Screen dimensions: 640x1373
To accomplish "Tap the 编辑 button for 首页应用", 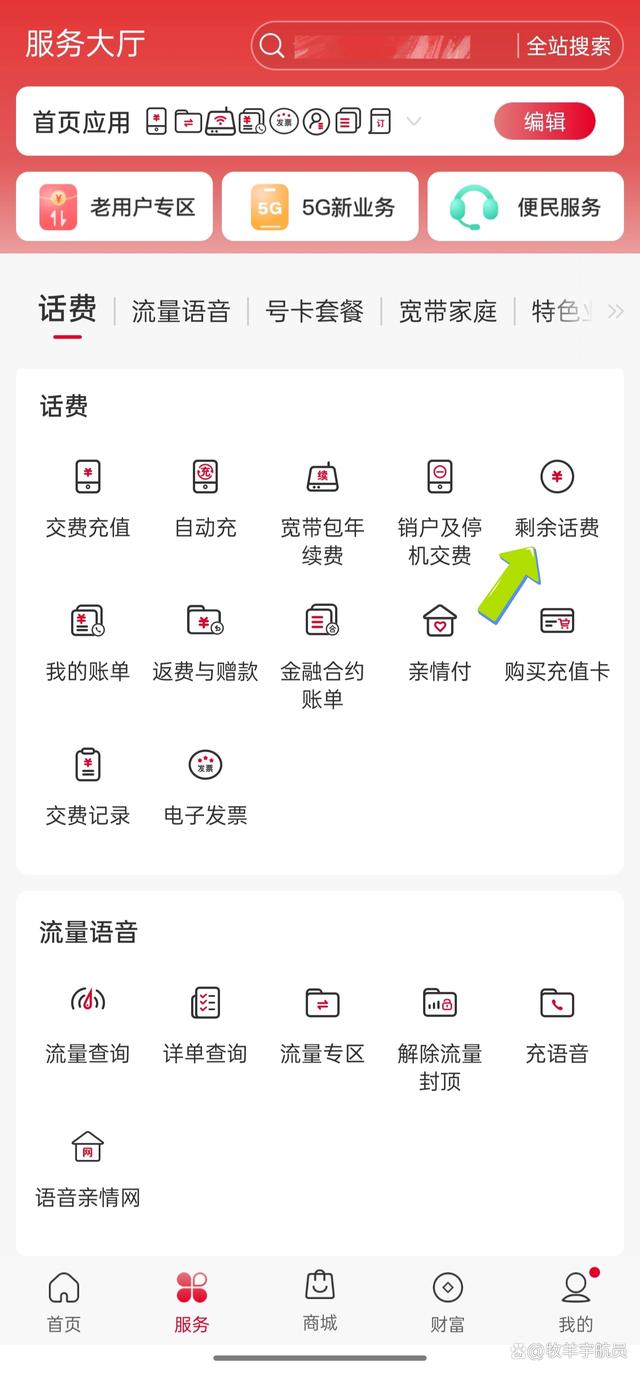I will point(545,122).
